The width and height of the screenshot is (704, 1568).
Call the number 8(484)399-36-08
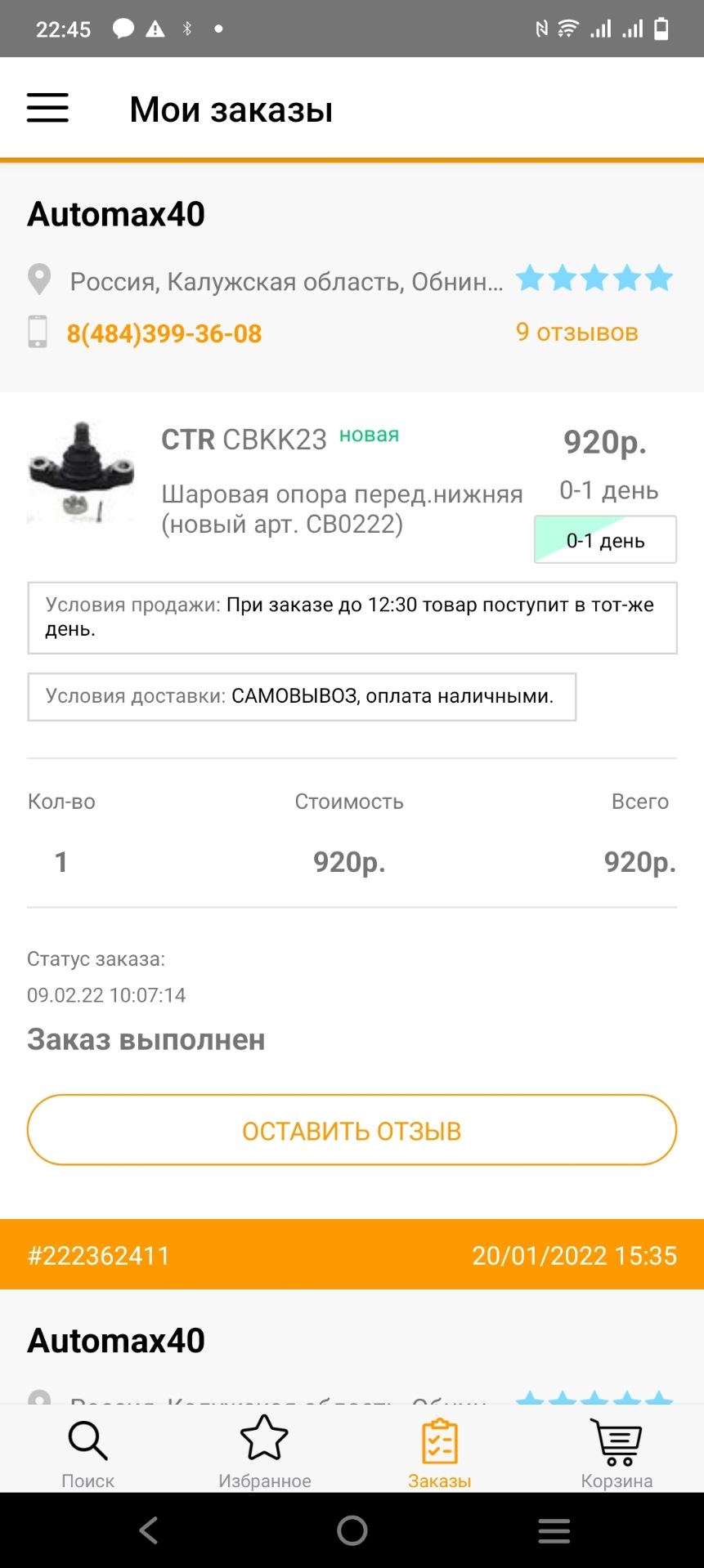(164, 333)
